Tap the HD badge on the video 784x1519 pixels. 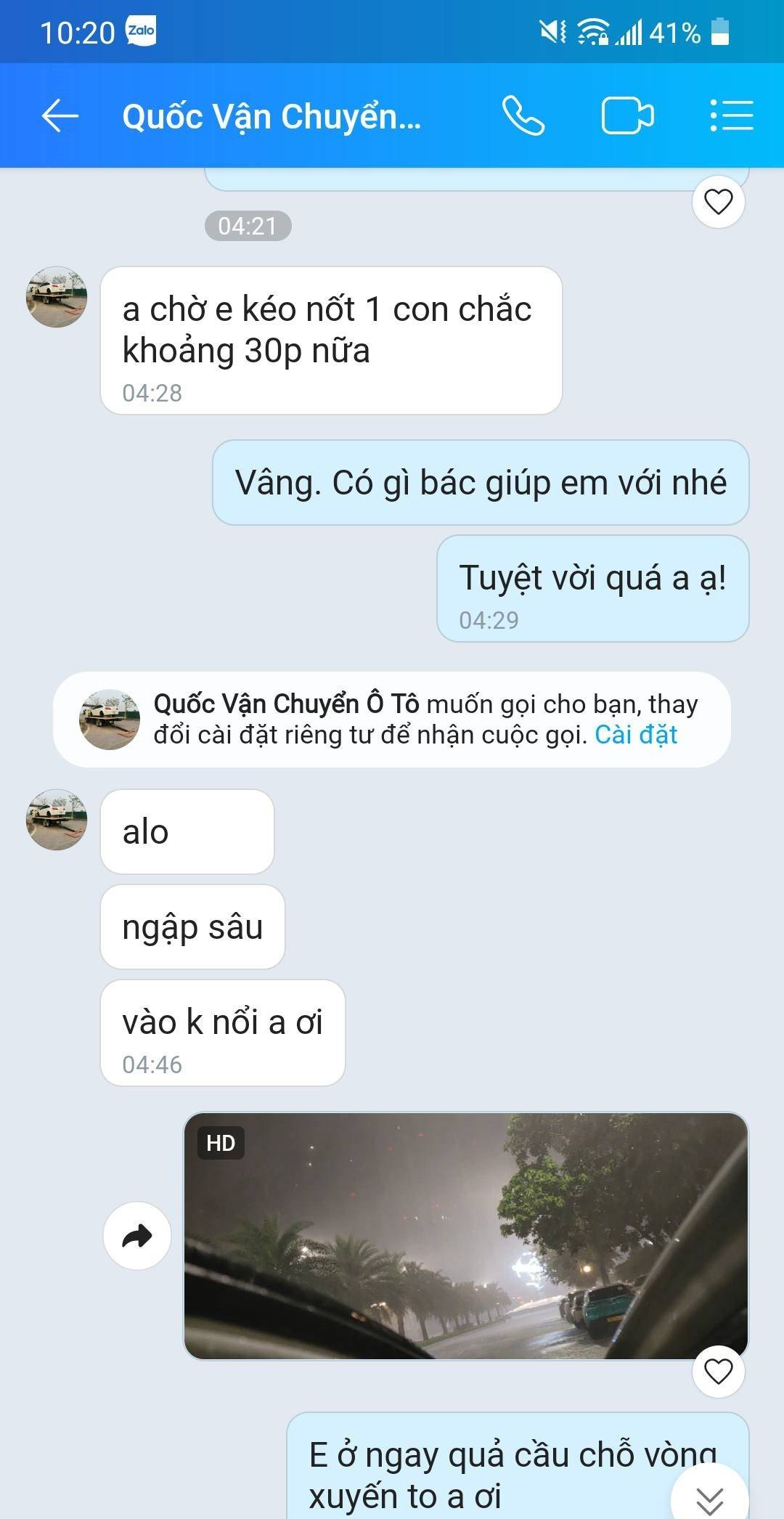[x=222, y=1142]
